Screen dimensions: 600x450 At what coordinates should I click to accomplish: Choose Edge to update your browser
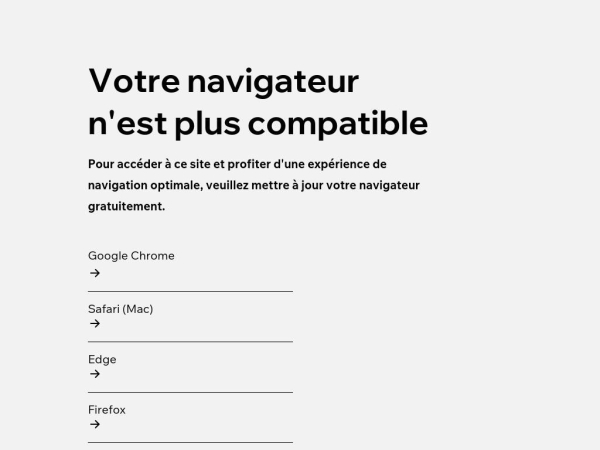102,360
